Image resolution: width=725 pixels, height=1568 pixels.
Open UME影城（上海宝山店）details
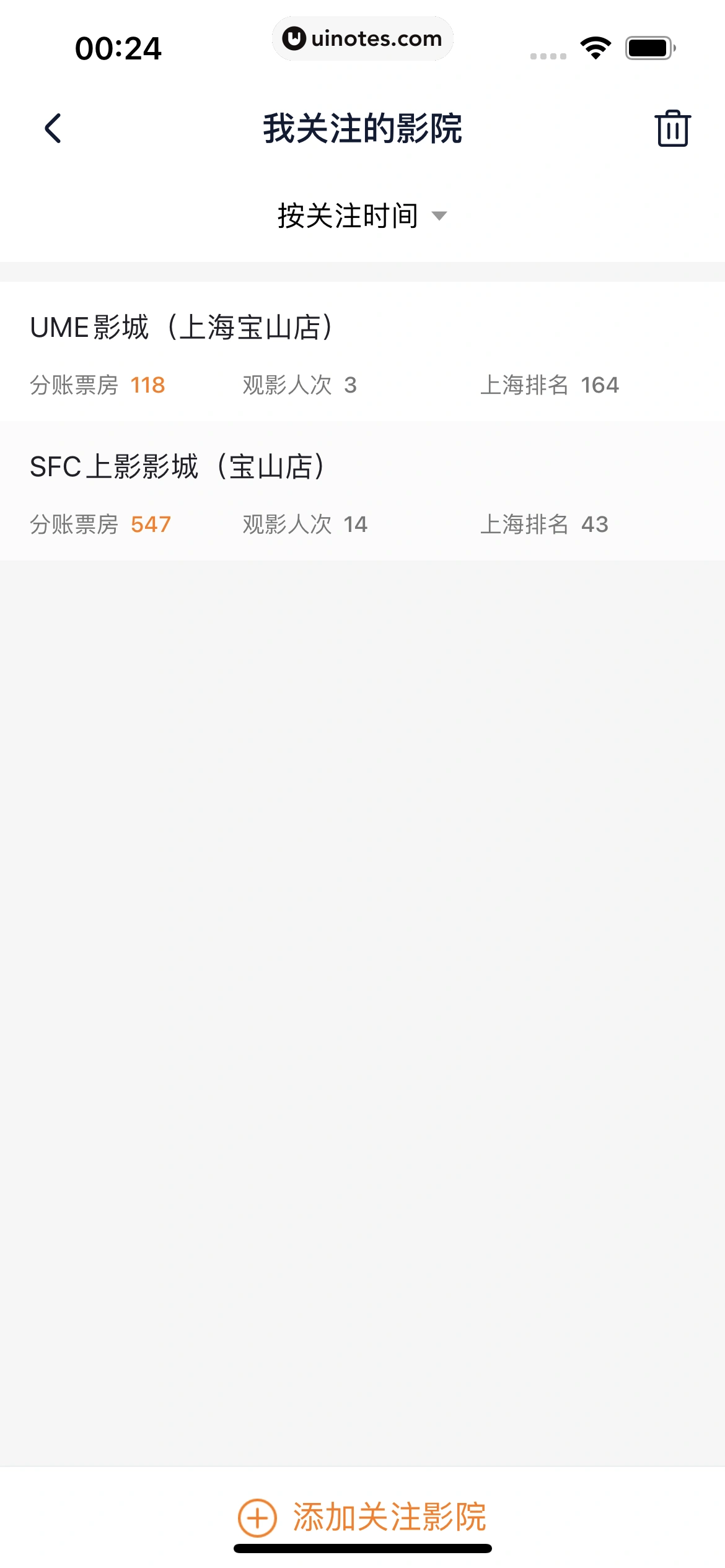pos(362,352)
